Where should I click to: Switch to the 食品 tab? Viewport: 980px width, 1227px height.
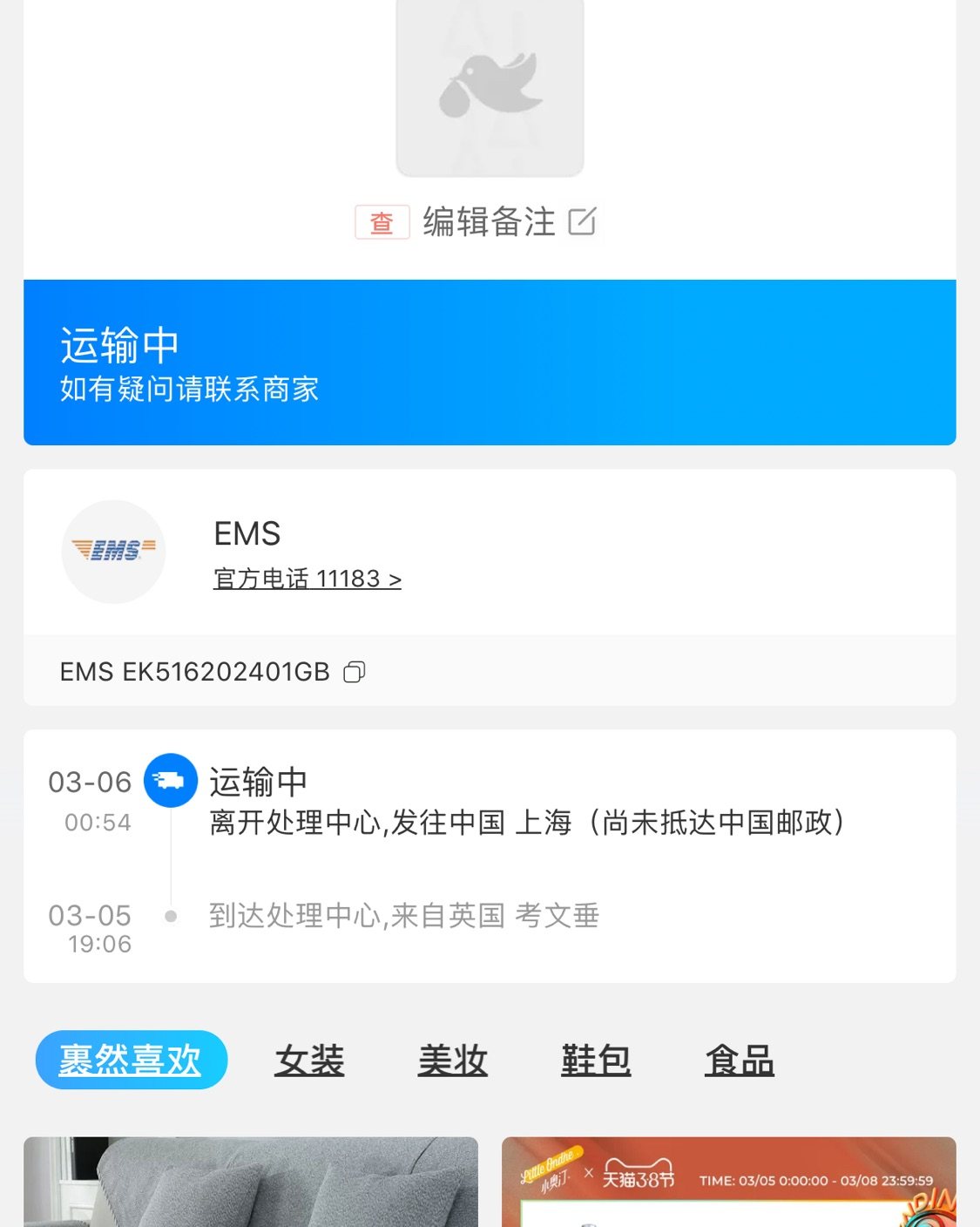pyautogui.click(x=740, y=1060)
